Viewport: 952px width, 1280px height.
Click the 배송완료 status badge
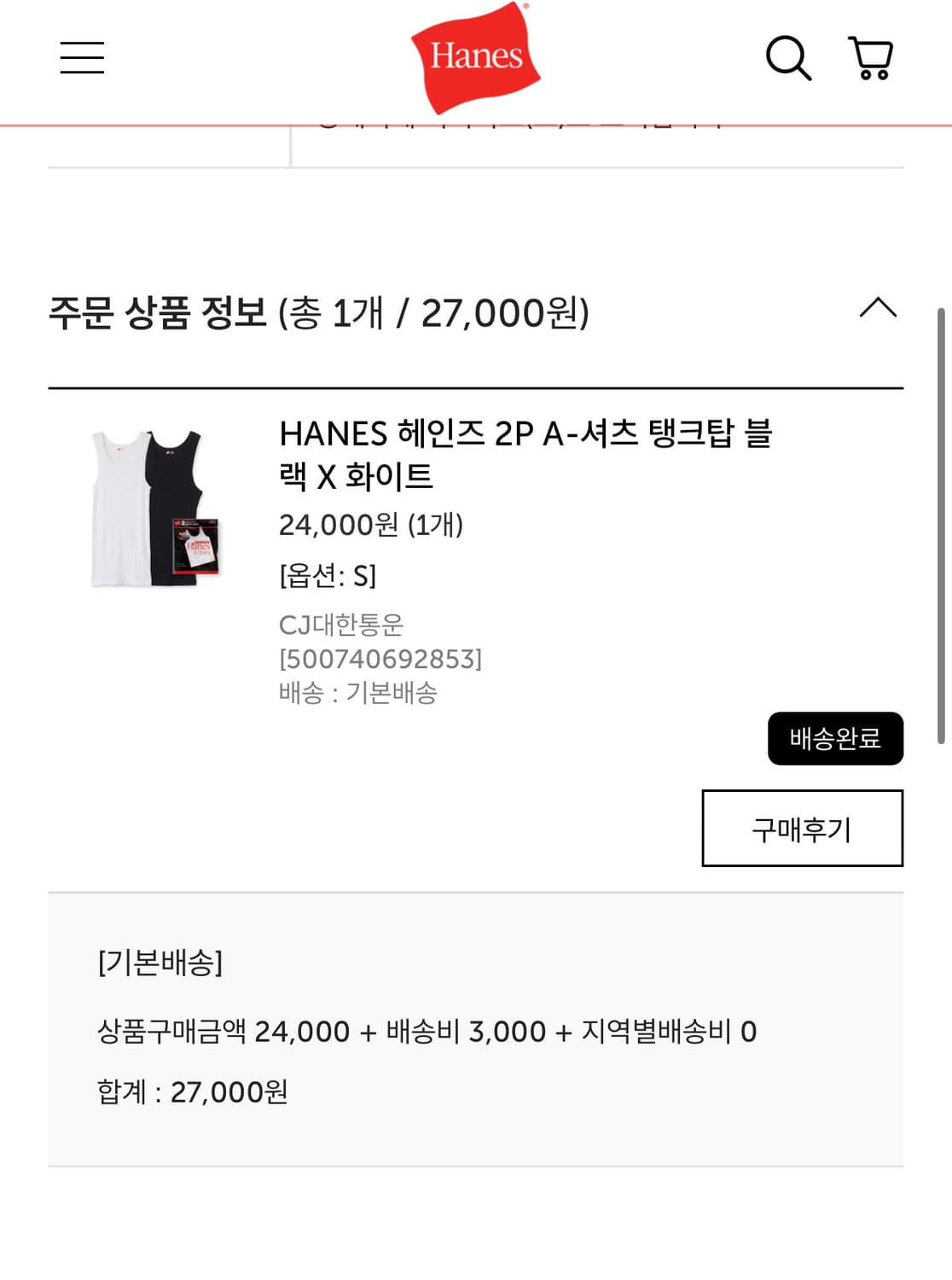836,739
